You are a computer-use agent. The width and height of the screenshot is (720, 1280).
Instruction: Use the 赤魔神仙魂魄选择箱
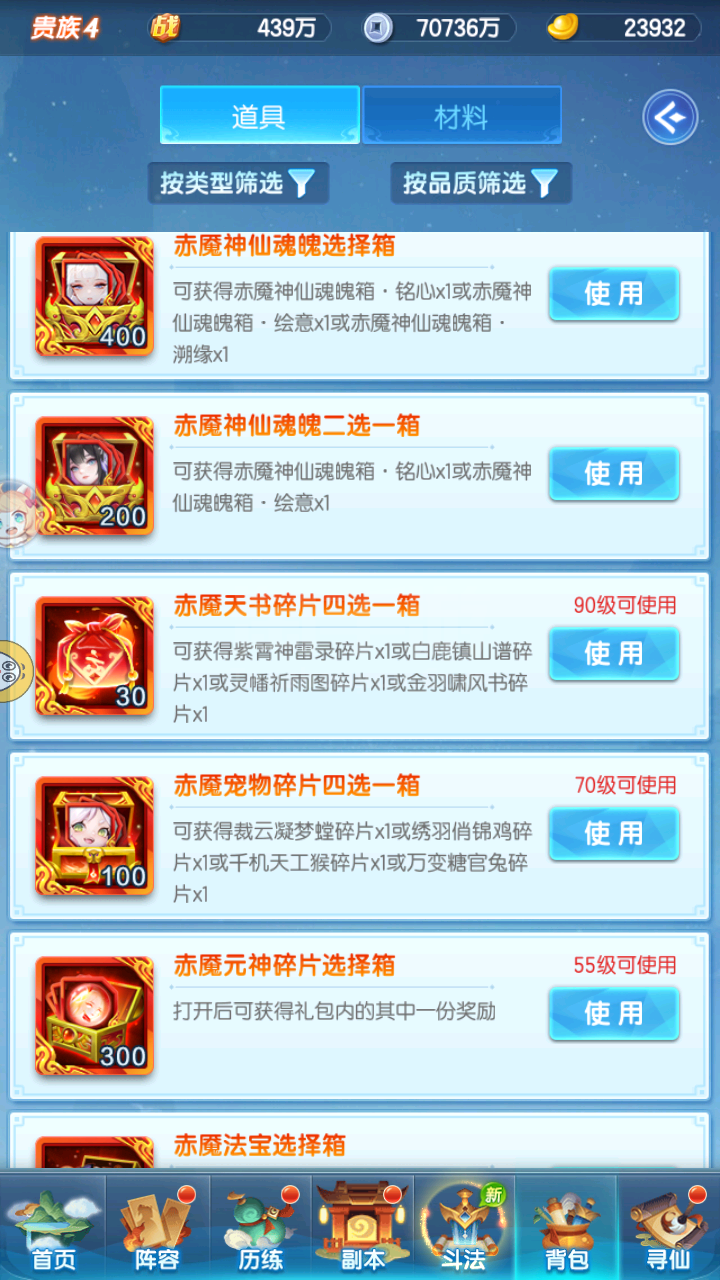[614, 293]
